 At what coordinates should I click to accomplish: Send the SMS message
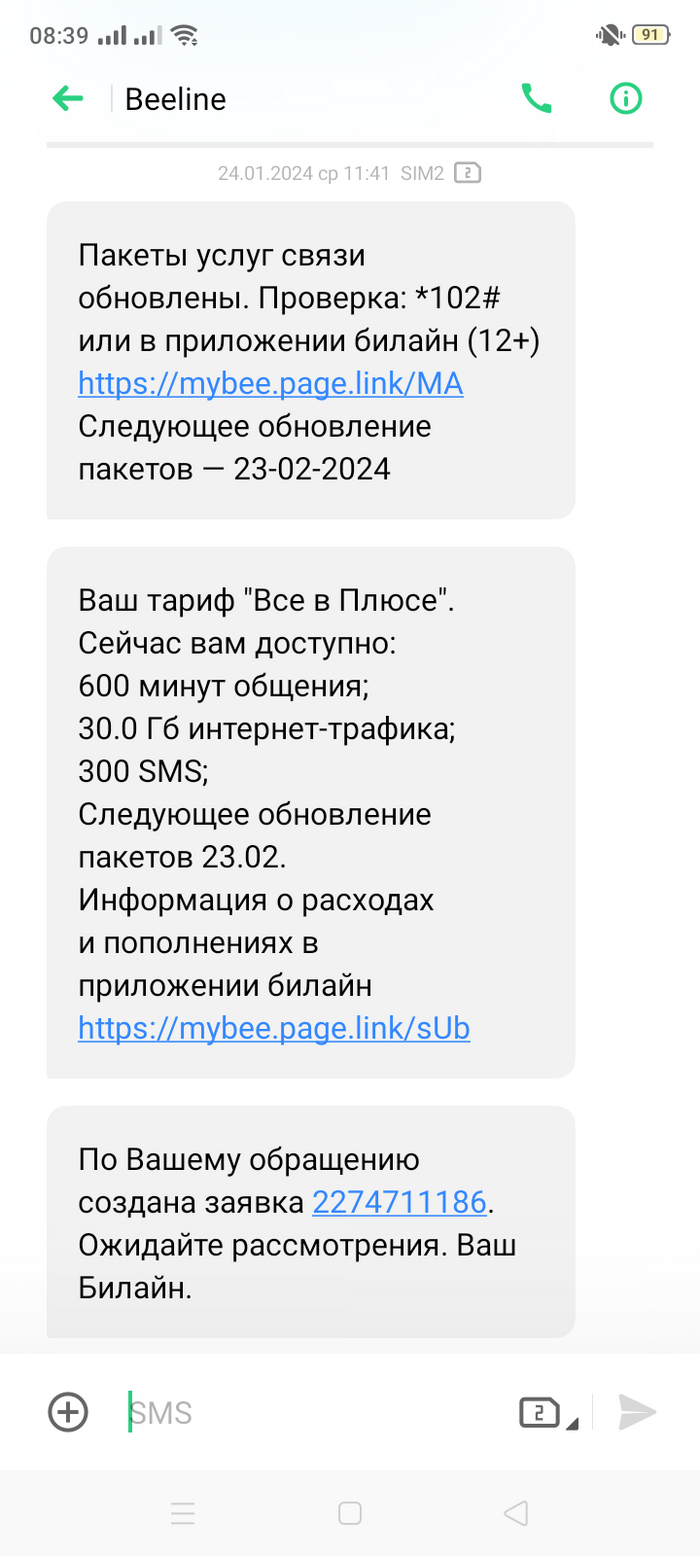point(636,1412)
